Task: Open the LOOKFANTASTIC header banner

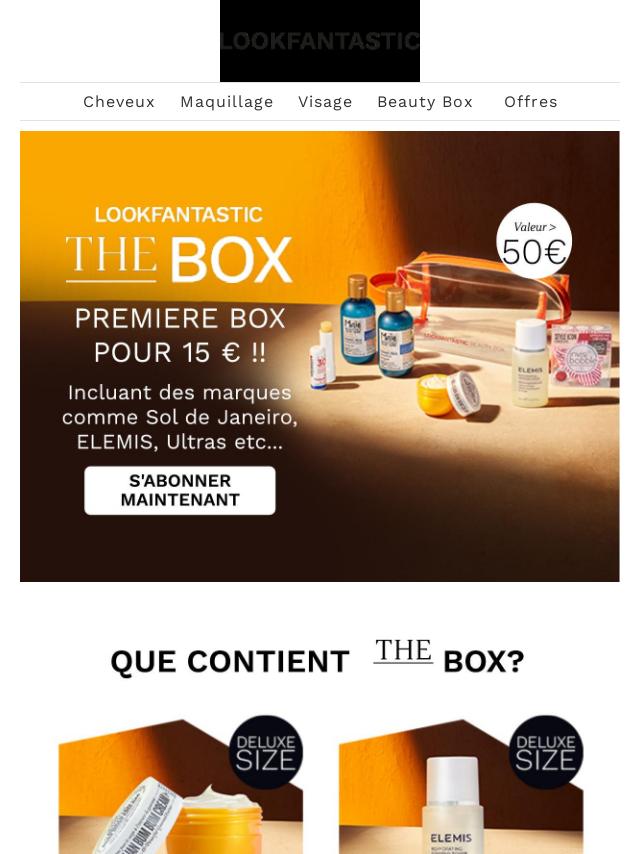Action: 320,41
